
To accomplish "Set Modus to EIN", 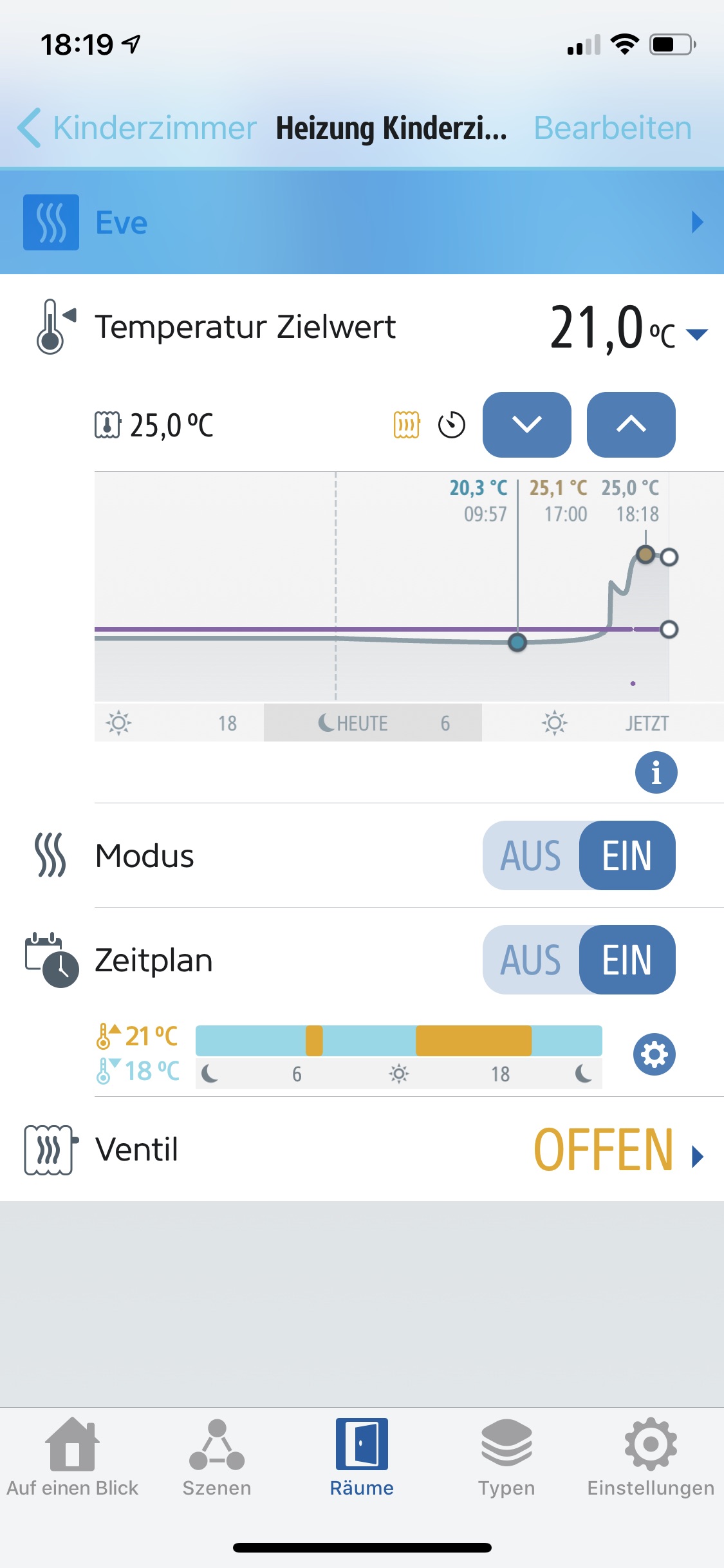I will [x=627, y=855].
